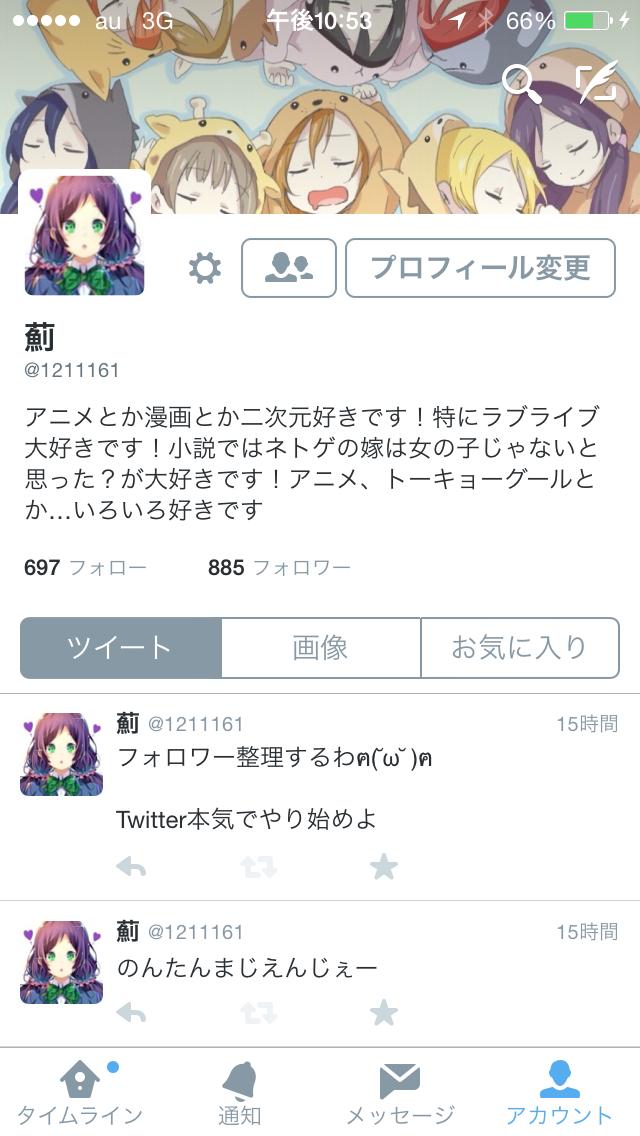
Task: Tap the people icon button
Action: click(x=289, y=268)
